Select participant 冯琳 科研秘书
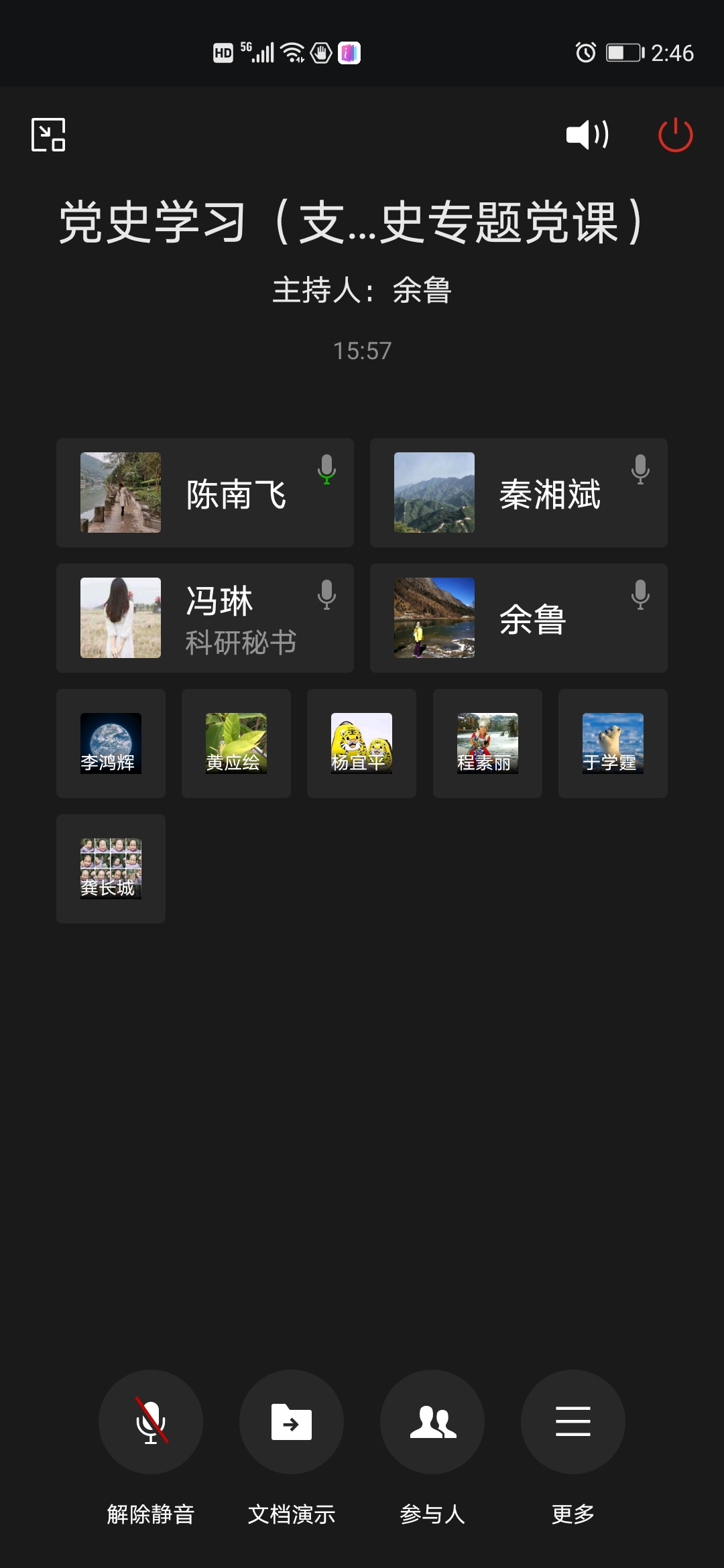 tap(204, 618)
